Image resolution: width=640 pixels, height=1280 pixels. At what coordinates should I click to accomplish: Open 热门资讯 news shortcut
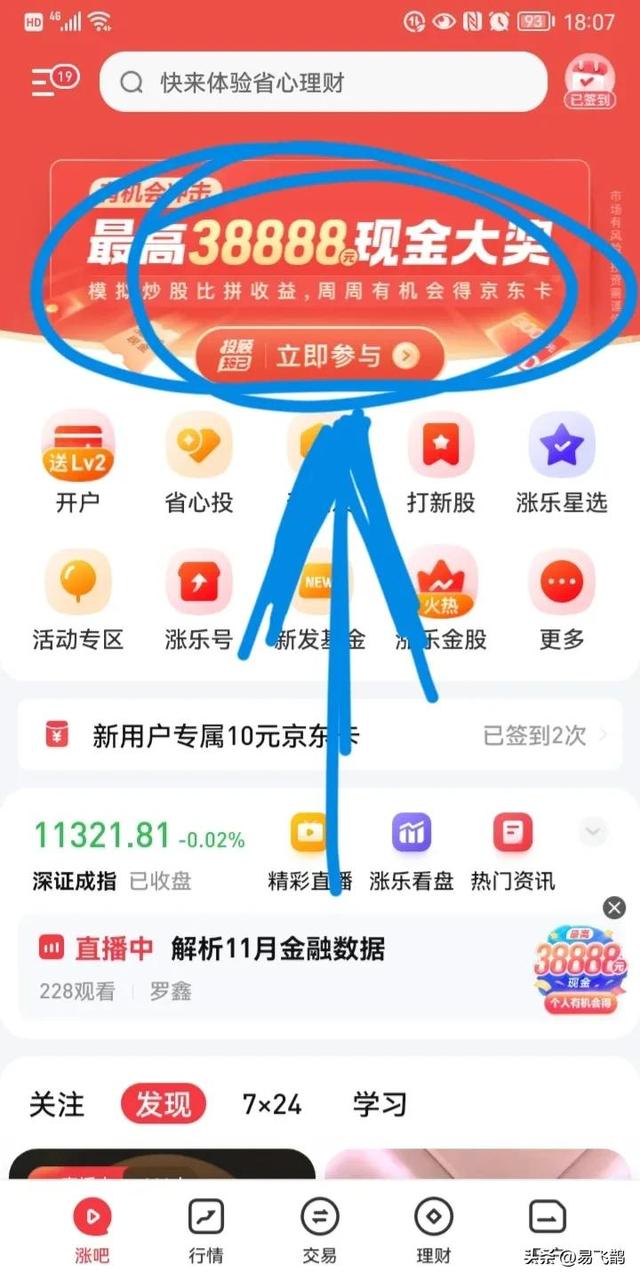(x=512, y=853)
